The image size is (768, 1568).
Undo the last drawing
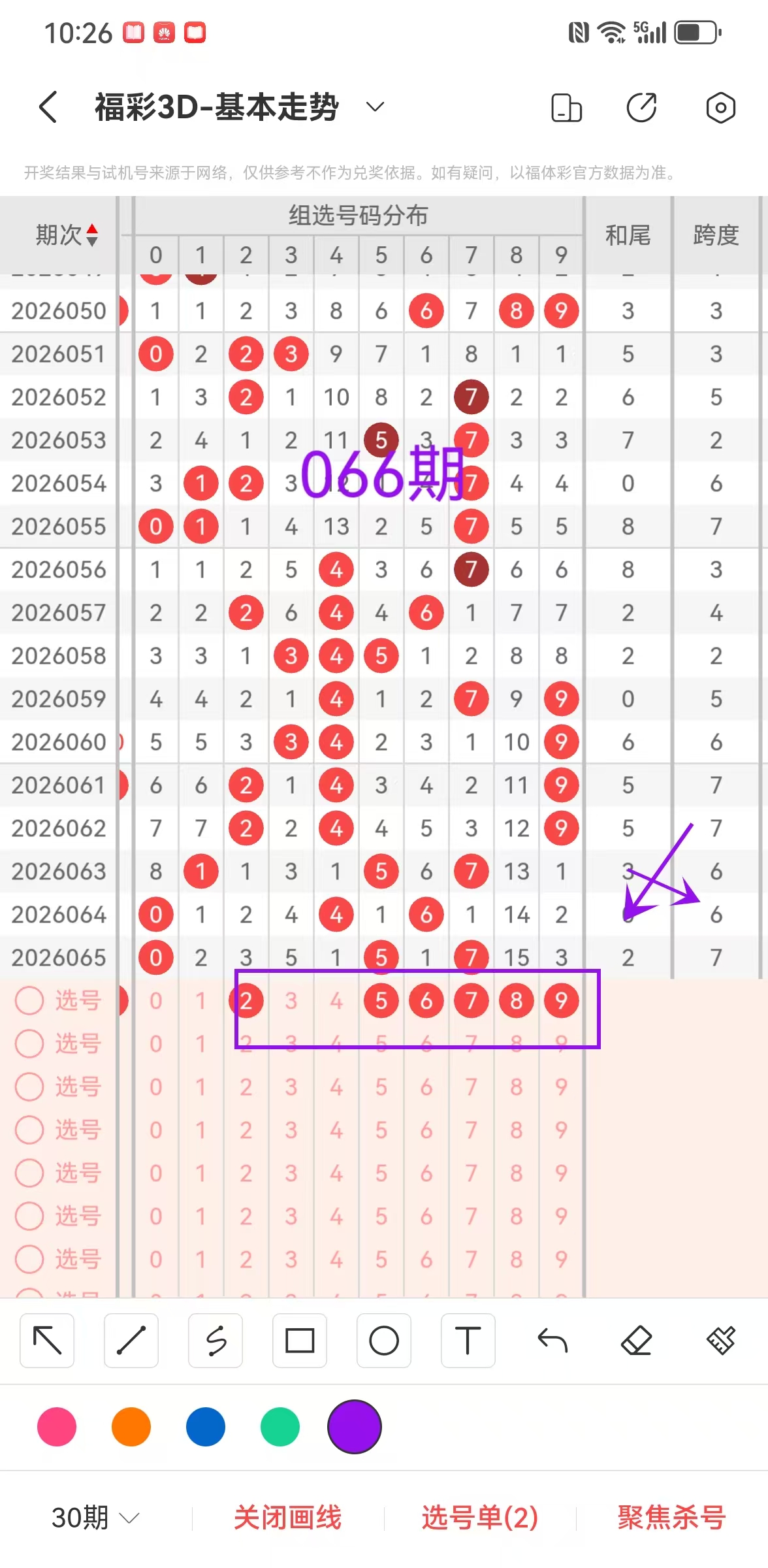[x=552, y=1341]
